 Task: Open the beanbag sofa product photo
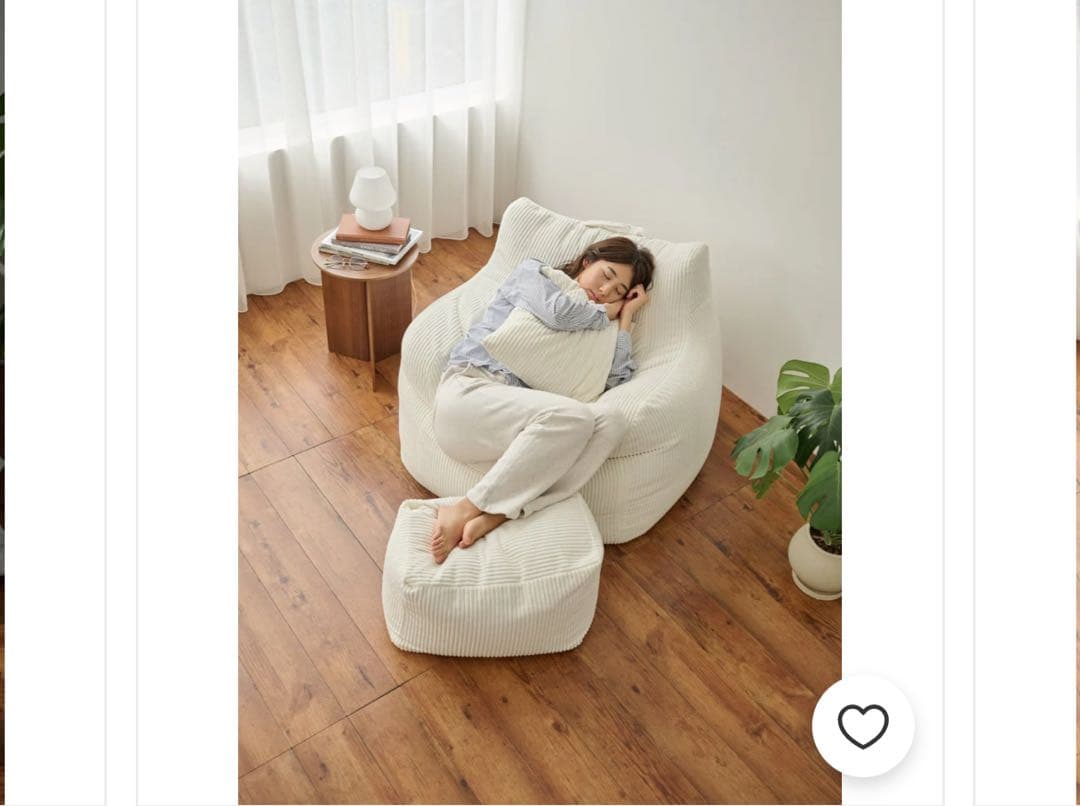coord(539,400)
